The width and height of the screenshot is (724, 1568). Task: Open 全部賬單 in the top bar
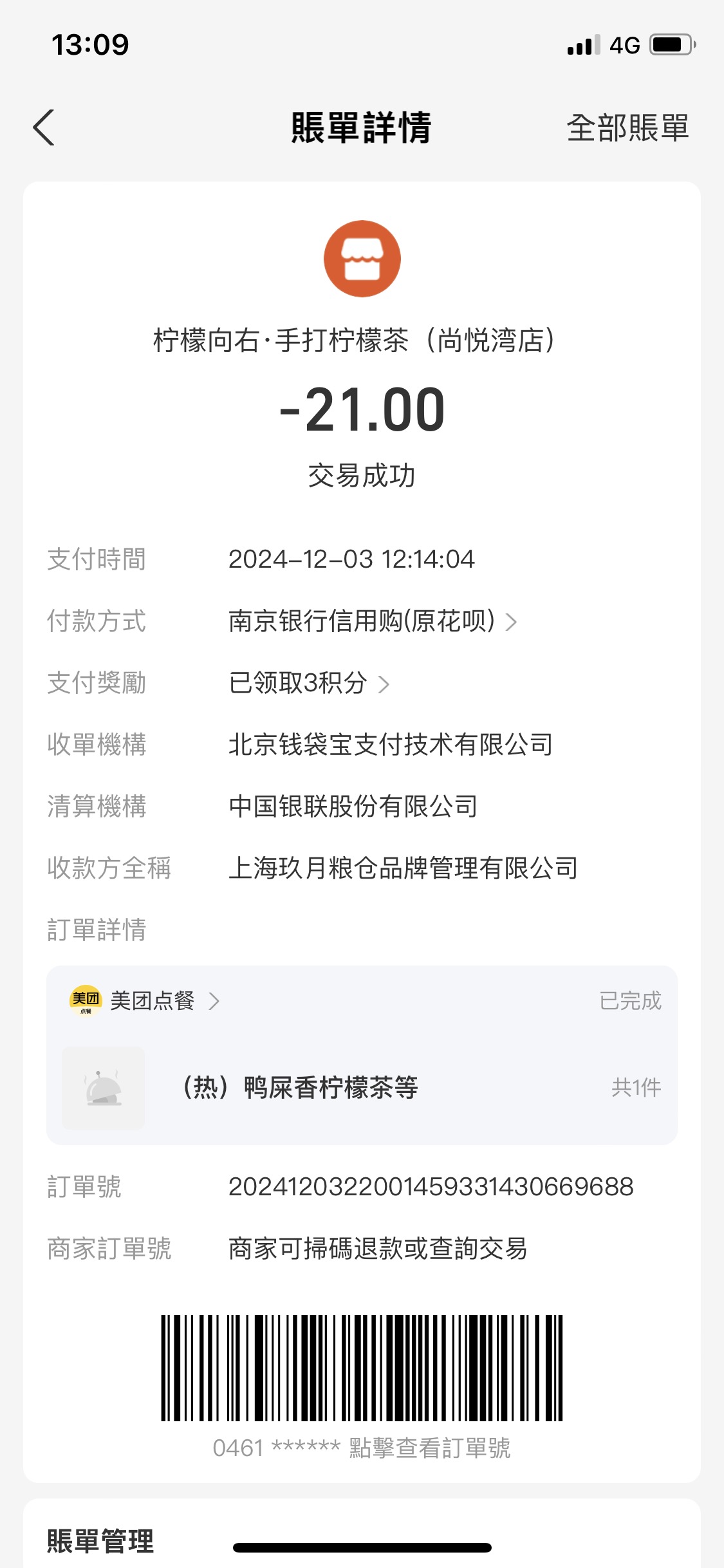tap(627, 127)
